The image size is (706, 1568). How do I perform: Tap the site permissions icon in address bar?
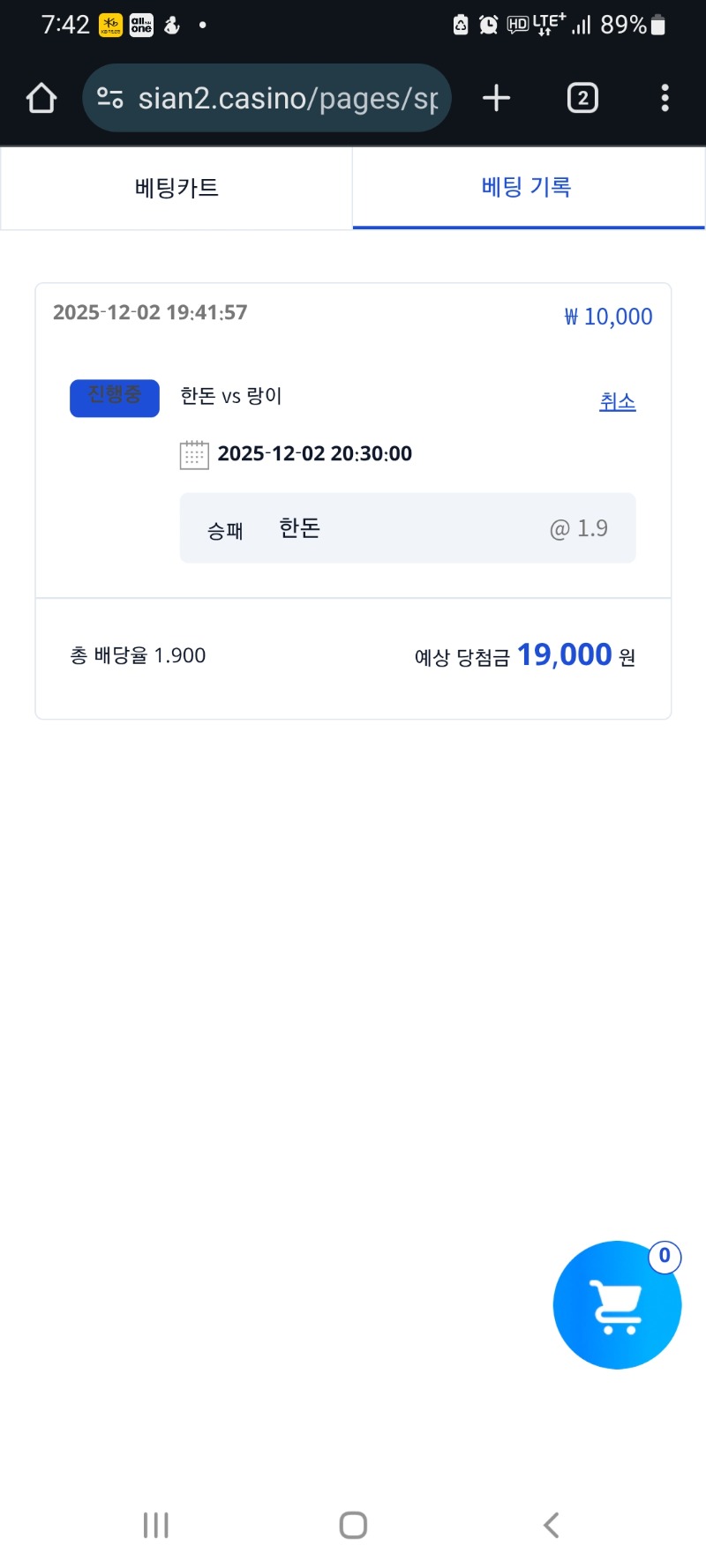(109, 98)
